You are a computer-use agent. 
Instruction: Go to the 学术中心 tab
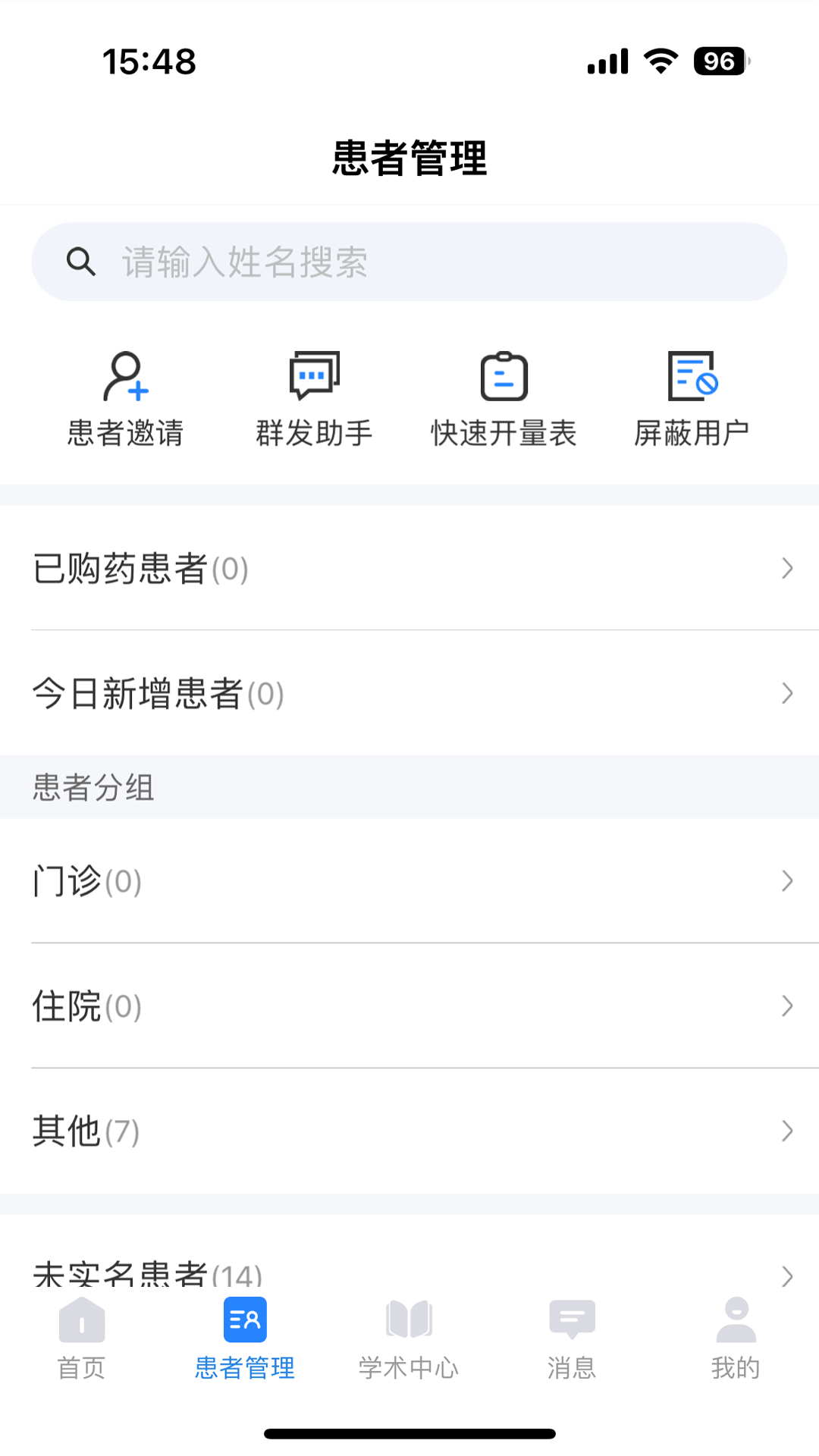point(409,1338)
